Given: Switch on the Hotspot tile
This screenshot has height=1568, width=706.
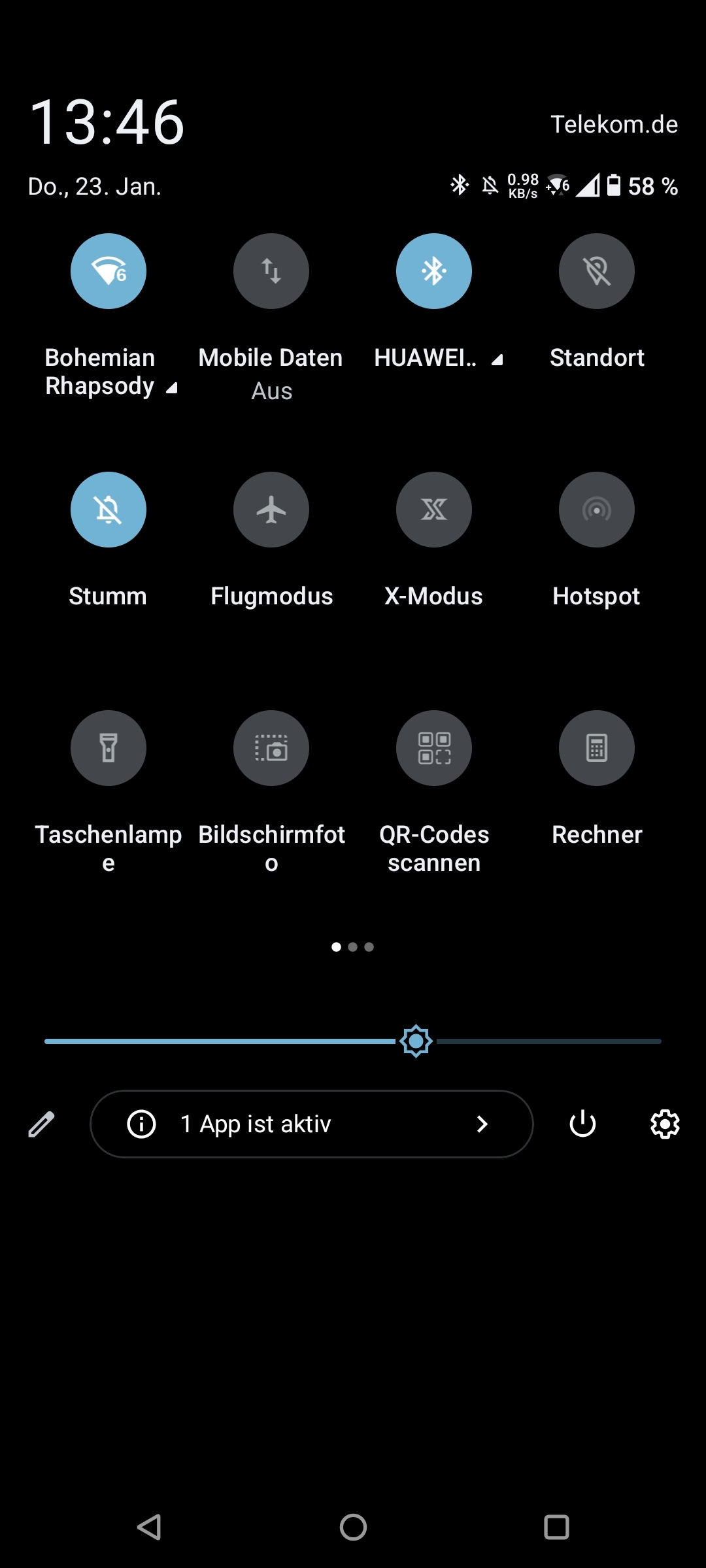Looking at the screenshot, I should click(597, 510).
